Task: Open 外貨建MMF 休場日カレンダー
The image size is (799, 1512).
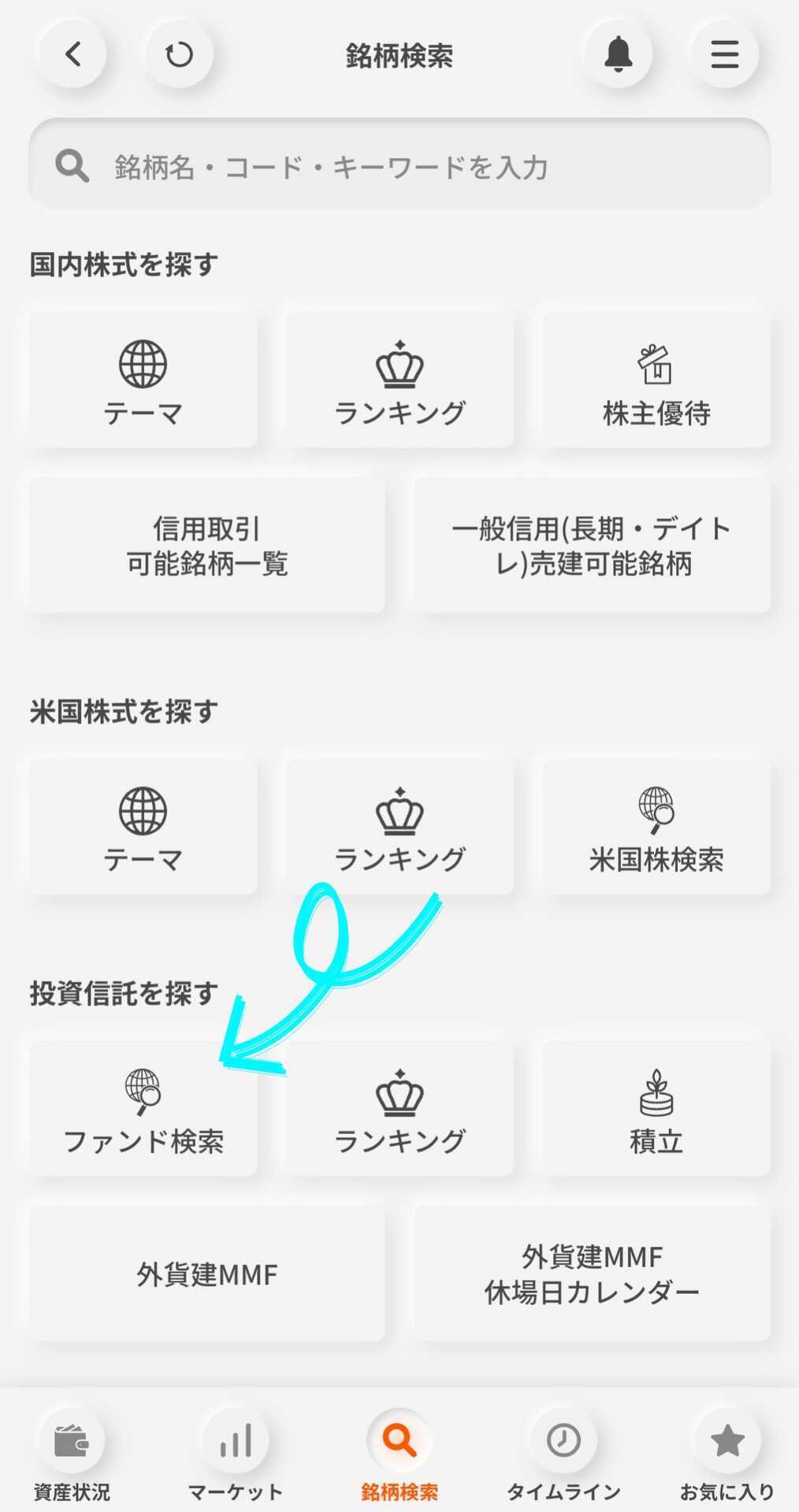Action: [593, 1273]
